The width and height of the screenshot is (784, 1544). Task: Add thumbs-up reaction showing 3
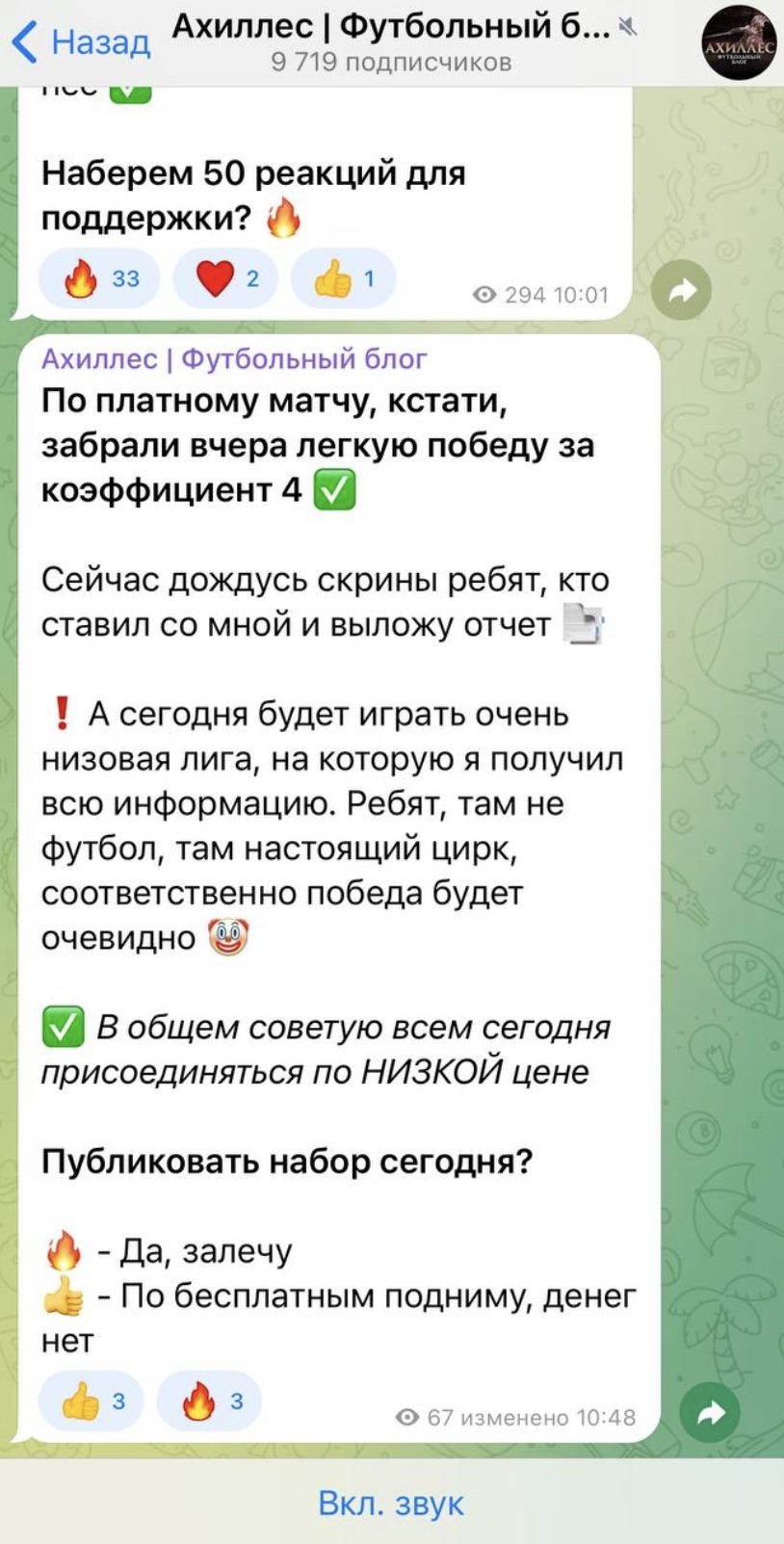[91, 1401]
